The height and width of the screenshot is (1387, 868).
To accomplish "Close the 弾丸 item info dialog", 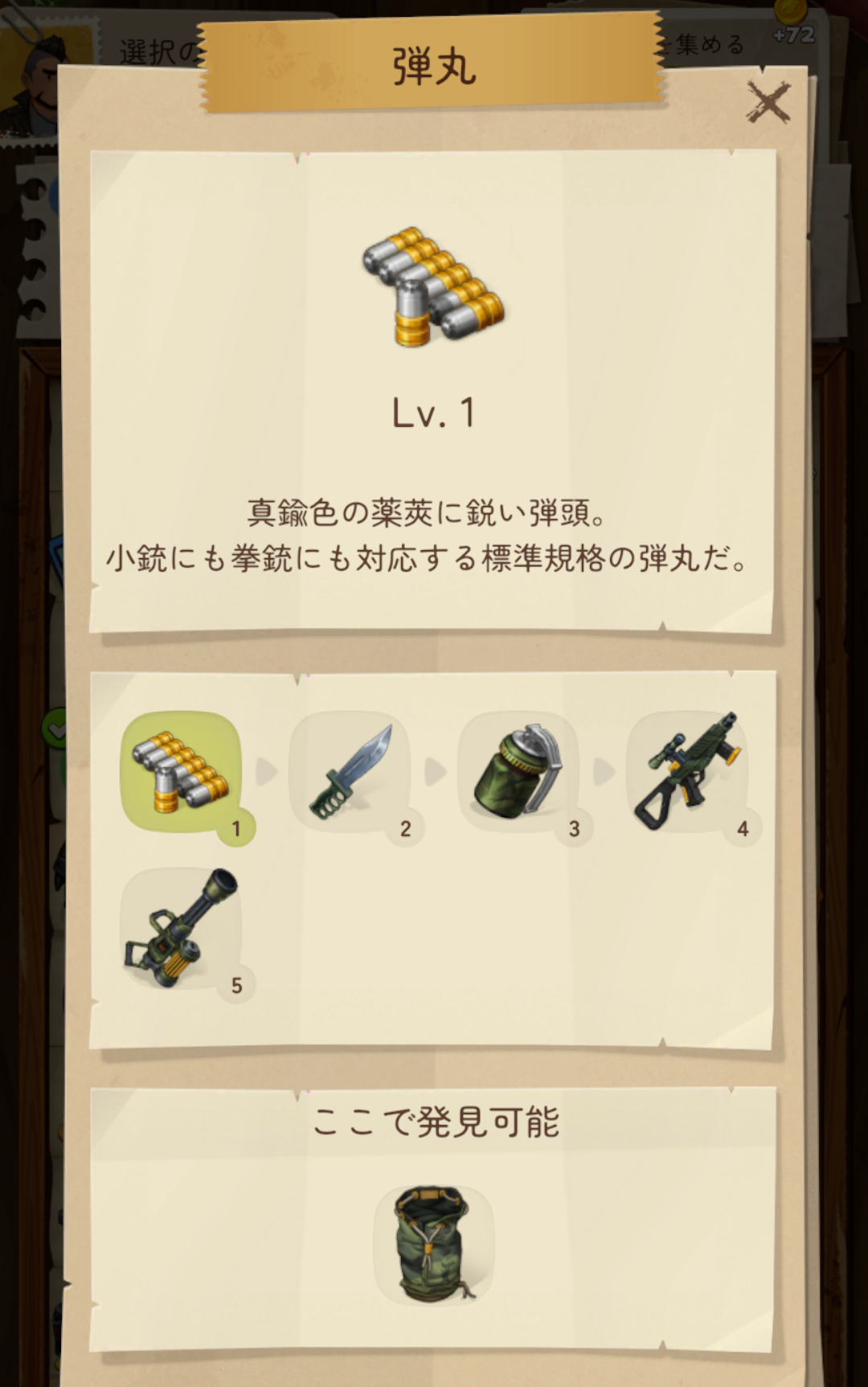I will [768, 102].
